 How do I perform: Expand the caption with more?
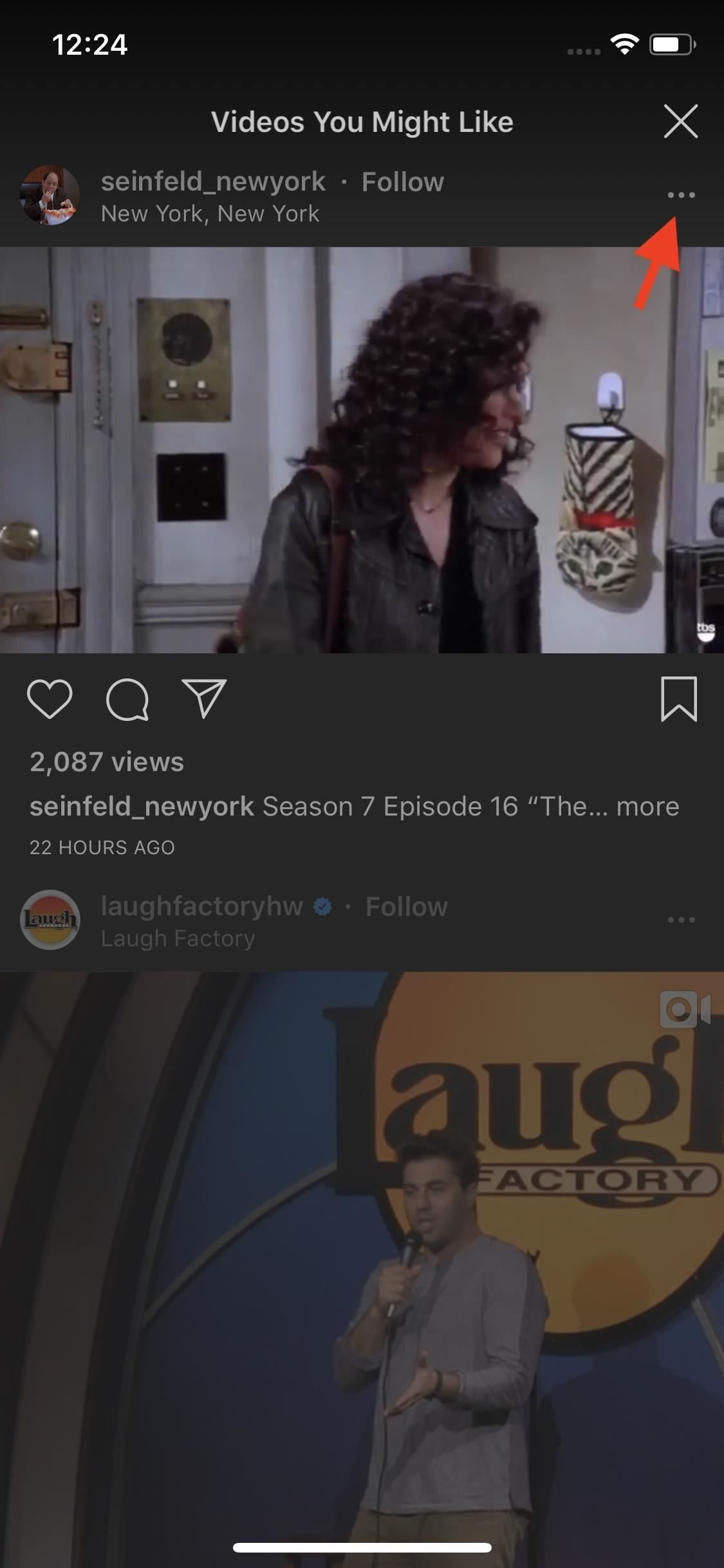click(647, 807)
